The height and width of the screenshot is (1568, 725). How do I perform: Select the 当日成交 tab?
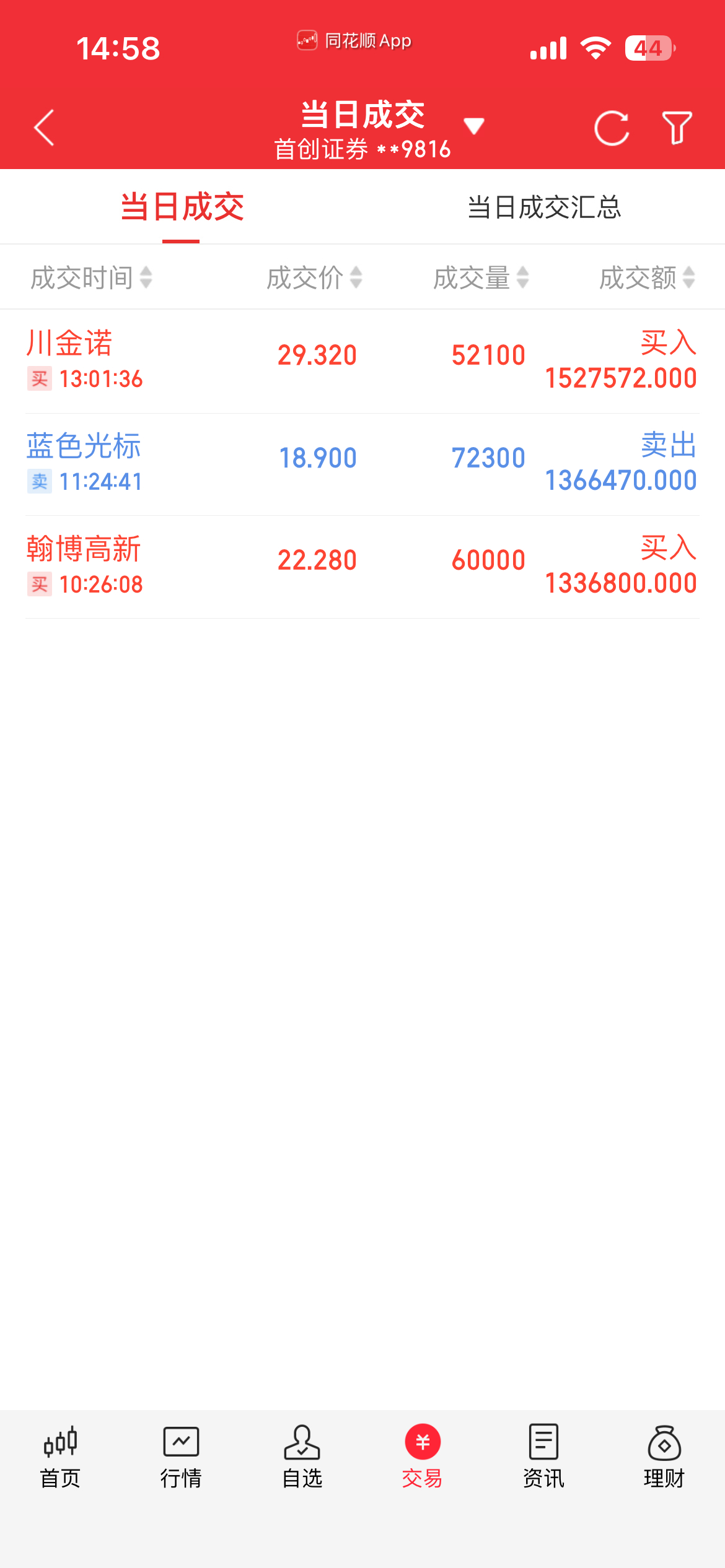(181, 209)
